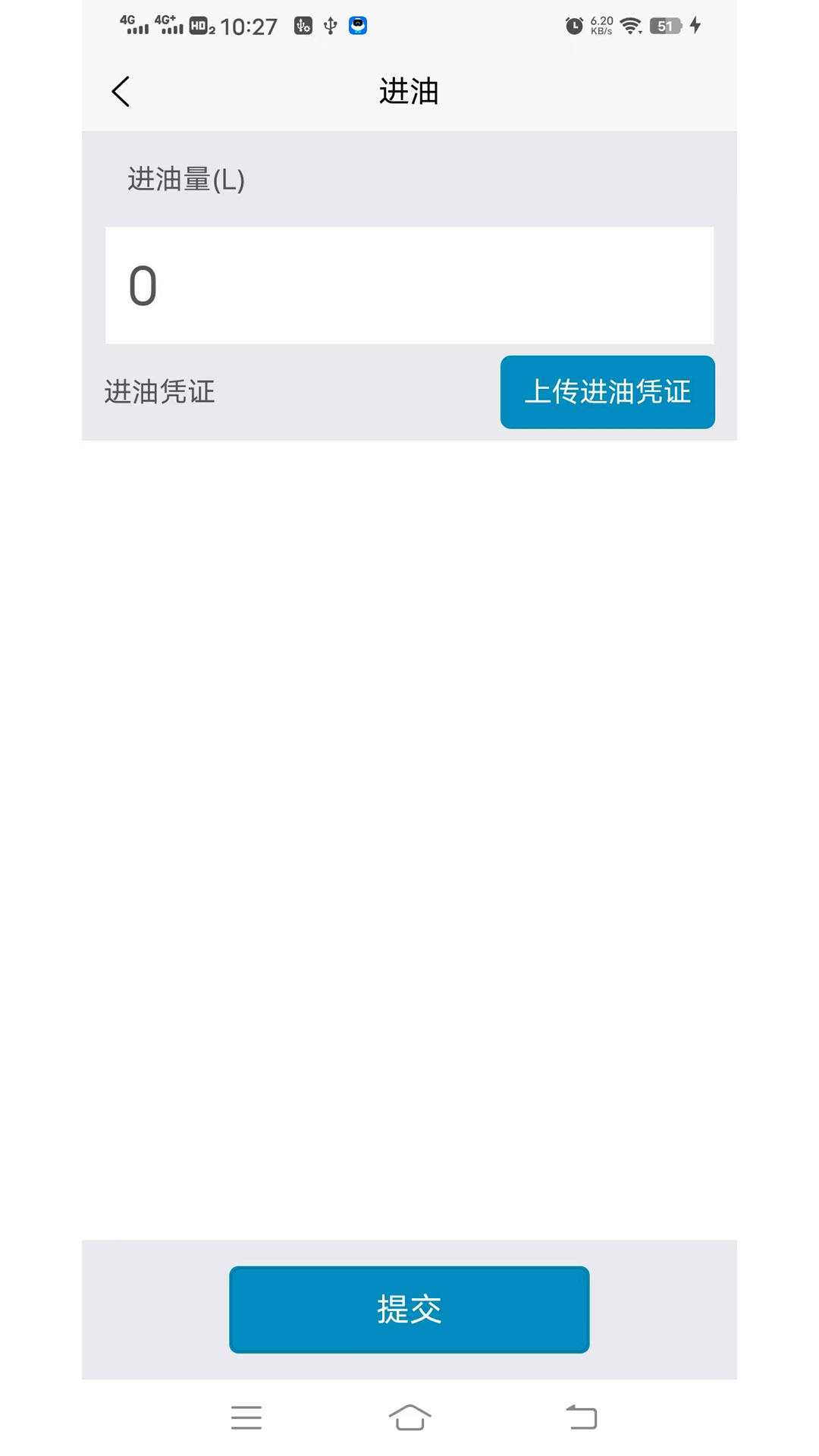Tap the Wi-Fi signal icon

click(630, 25)
